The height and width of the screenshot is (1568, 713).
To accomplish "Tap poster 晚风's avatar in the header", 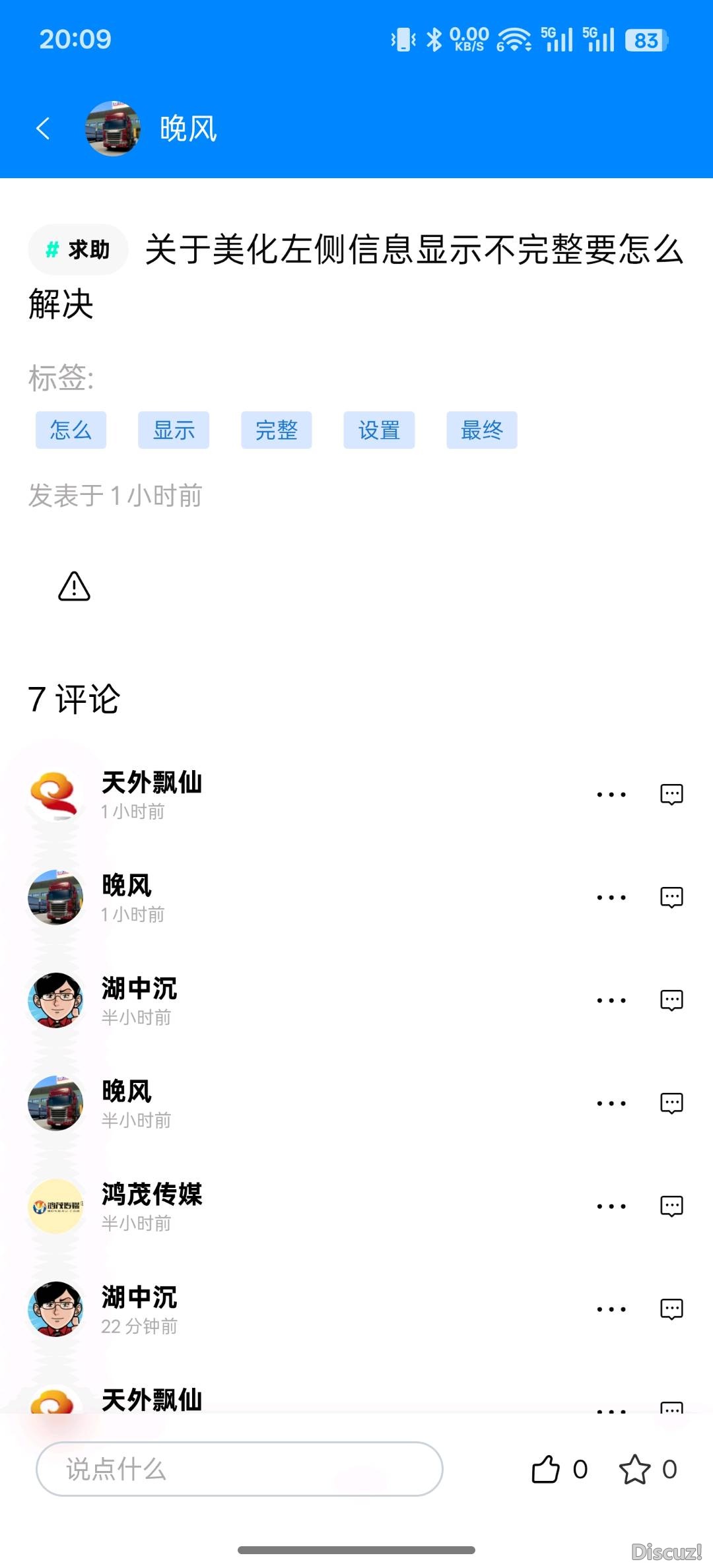I will coord(114,129).
